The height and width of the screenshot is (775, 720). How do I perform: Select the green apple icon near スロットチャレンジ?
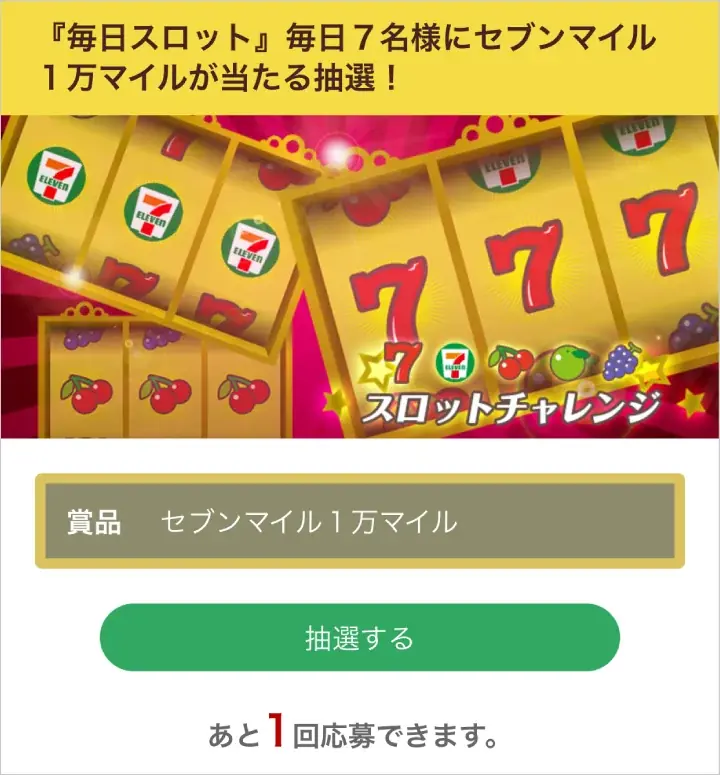click(x=568, y=360)
